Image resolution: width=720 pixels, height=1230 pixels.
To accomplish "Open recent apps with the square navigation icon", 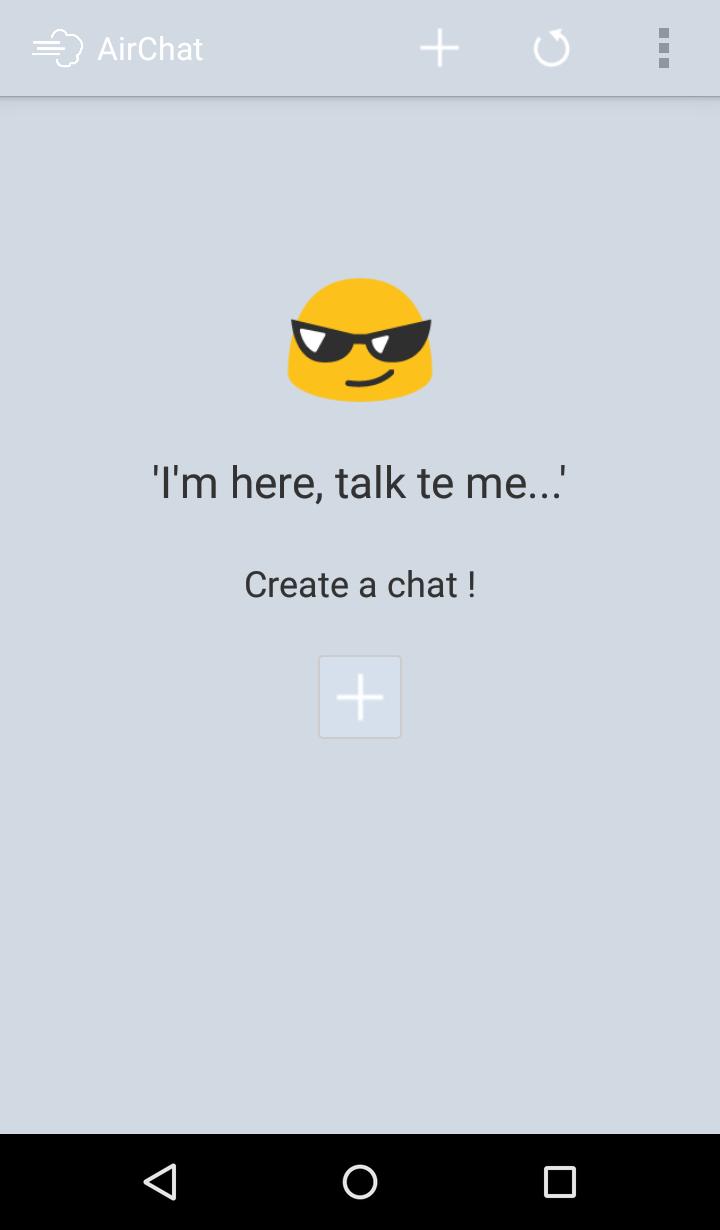I will pos(558,1182).
